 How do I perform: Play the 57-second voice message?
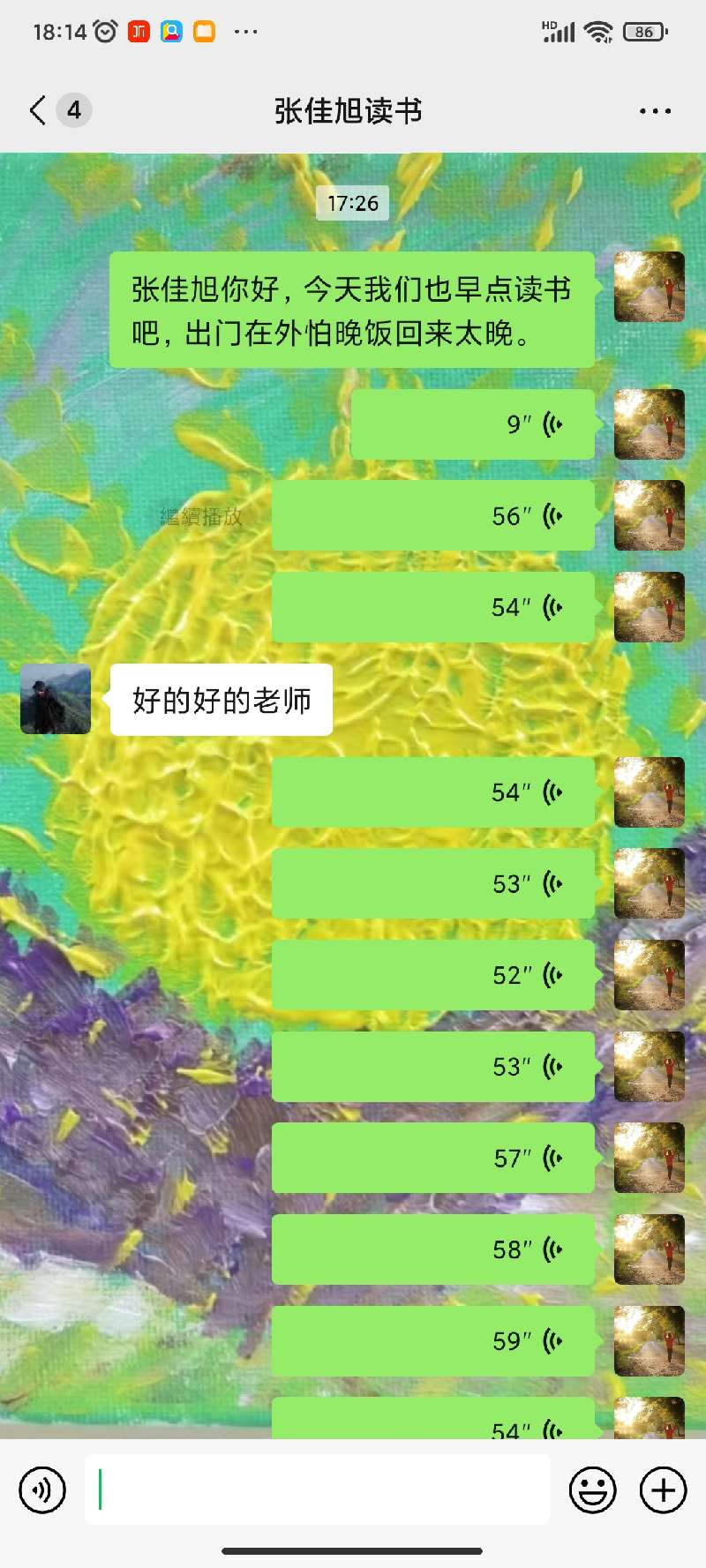pos(432,1158)
